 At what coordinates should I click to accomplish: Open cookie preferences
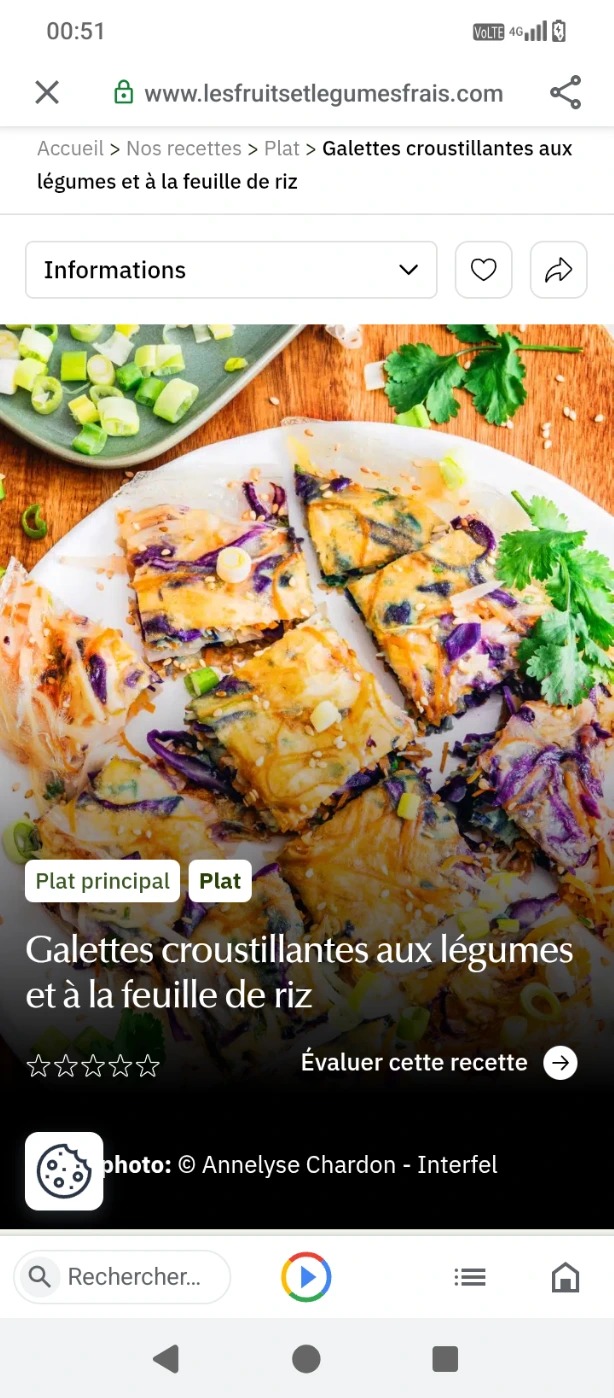tap(64, 1171)
